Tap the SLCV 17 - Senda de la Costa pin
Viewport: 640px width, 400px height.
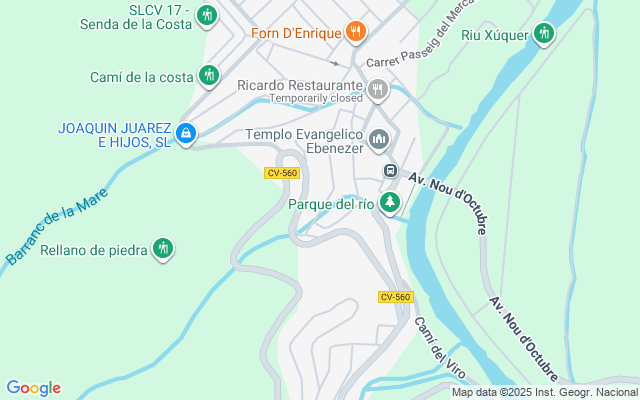tap(207, 15)
